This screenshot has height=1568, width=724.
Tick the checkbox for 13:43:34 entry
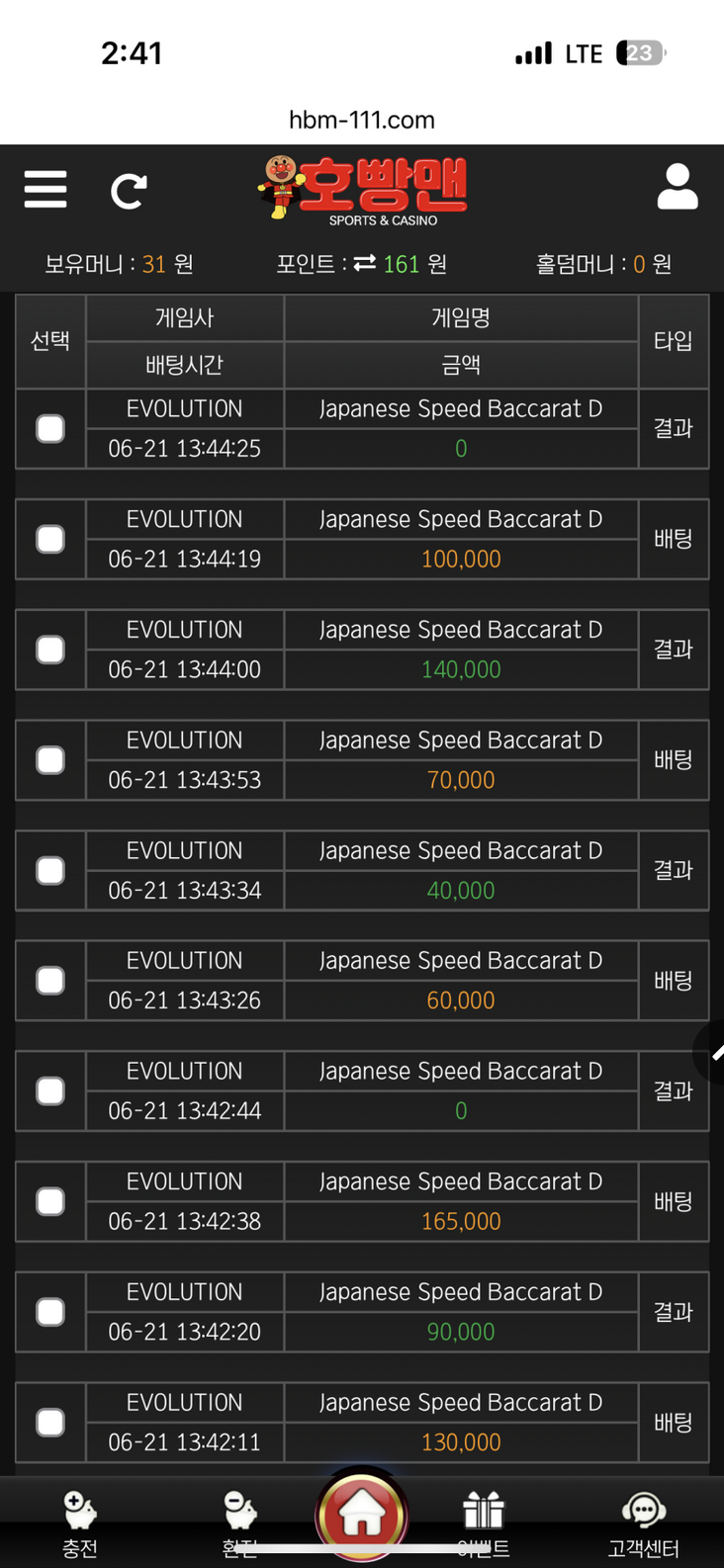coord(50,870)
